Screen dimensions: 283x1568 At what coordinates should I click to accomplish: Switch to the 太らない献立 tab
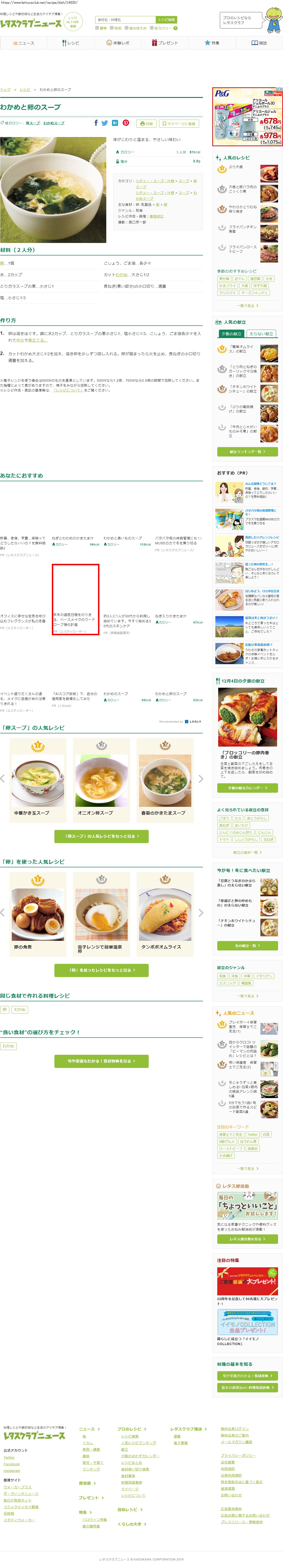261,334
